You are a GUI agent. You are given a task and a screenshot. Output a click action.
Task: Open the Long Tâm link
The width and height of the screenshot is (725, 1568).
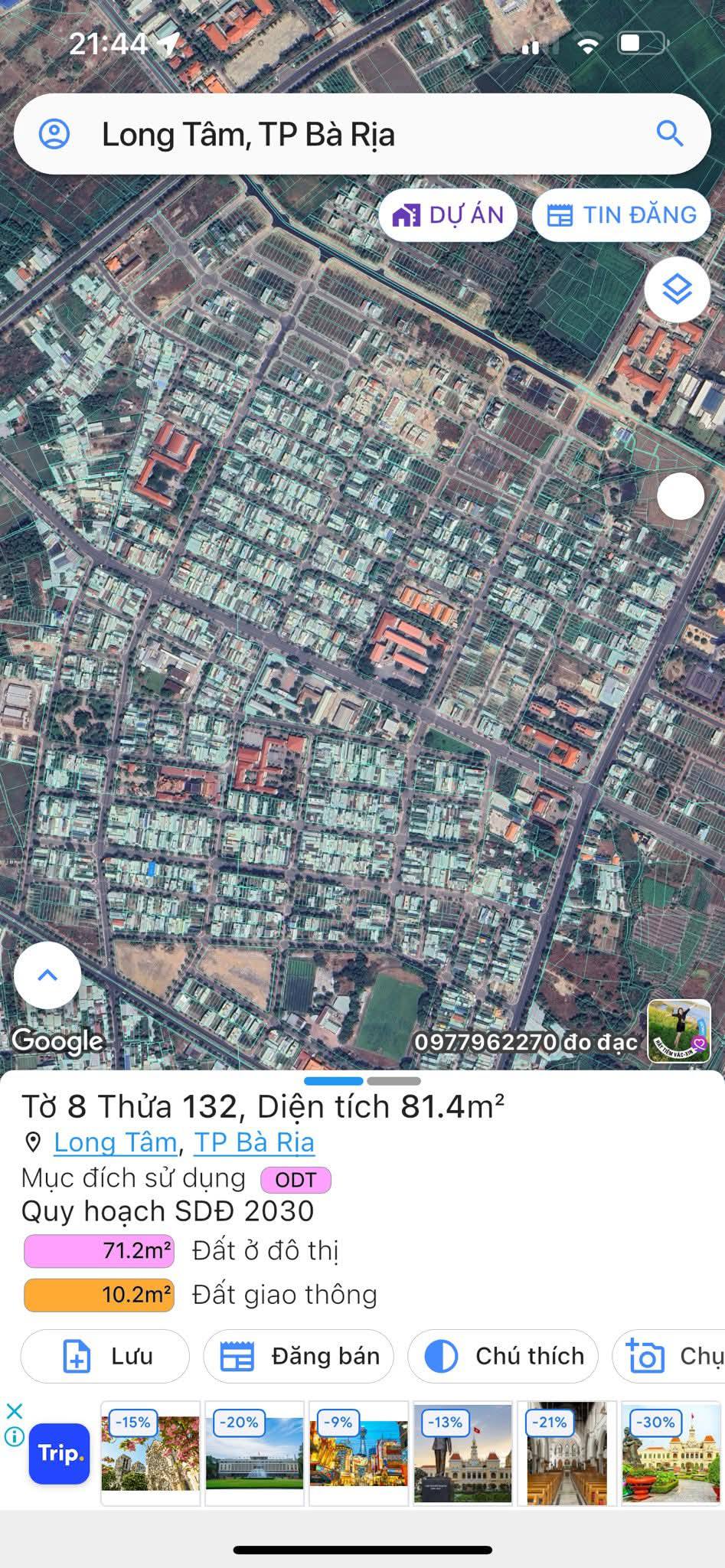[116, 1142]
